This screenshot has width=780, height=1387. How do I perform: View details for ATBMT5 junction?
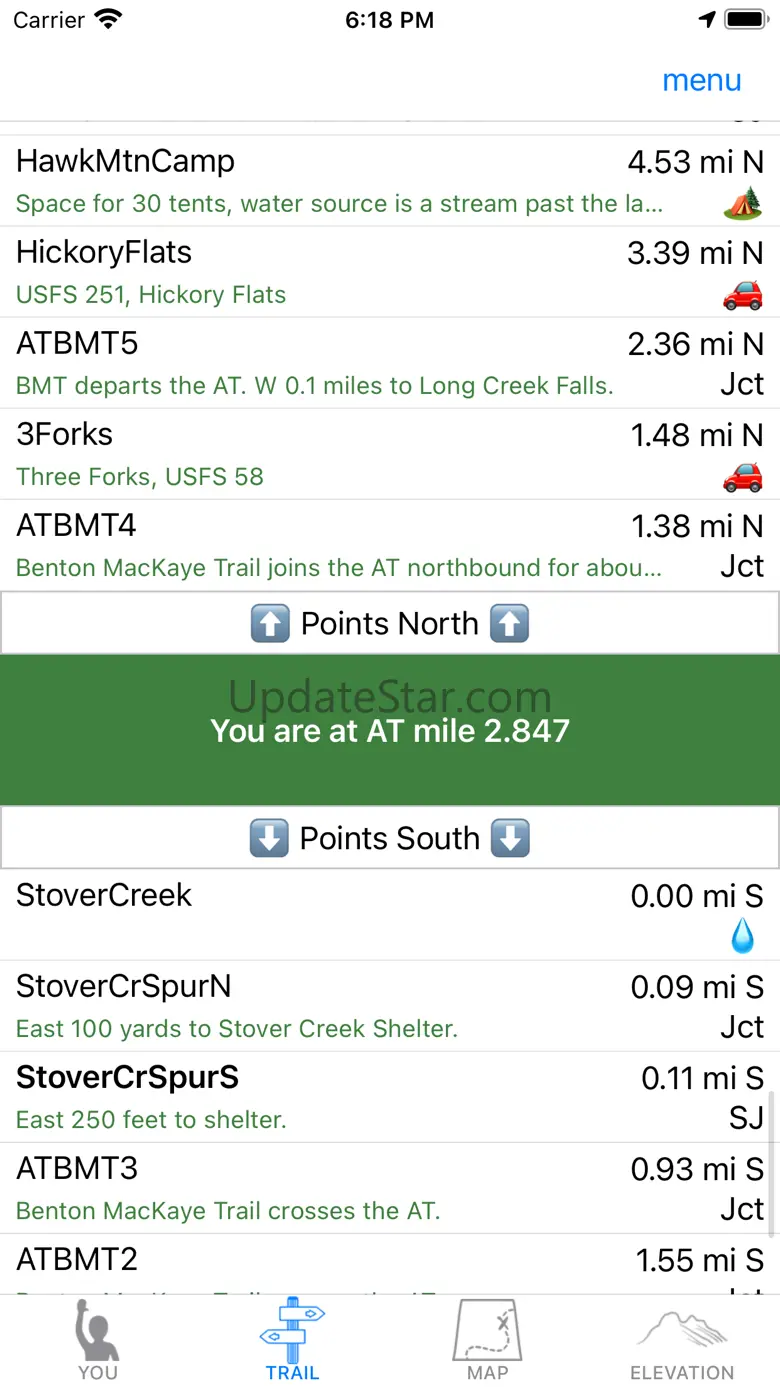[390, 363]
